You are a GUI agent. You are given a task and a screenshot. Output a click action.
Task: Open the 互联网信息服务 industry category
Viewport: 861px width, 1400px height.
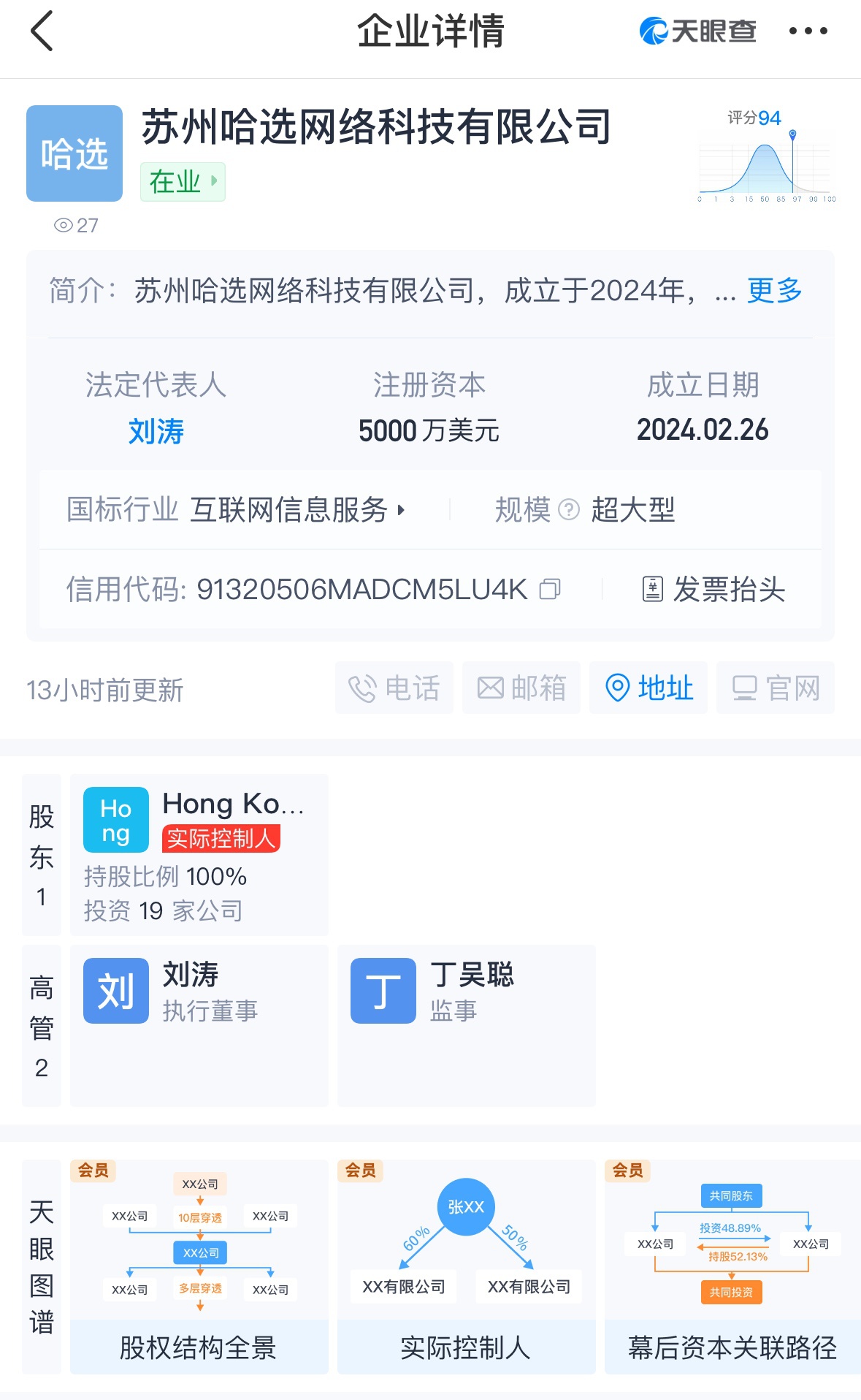pyautogui.click(x=297, y=509)
